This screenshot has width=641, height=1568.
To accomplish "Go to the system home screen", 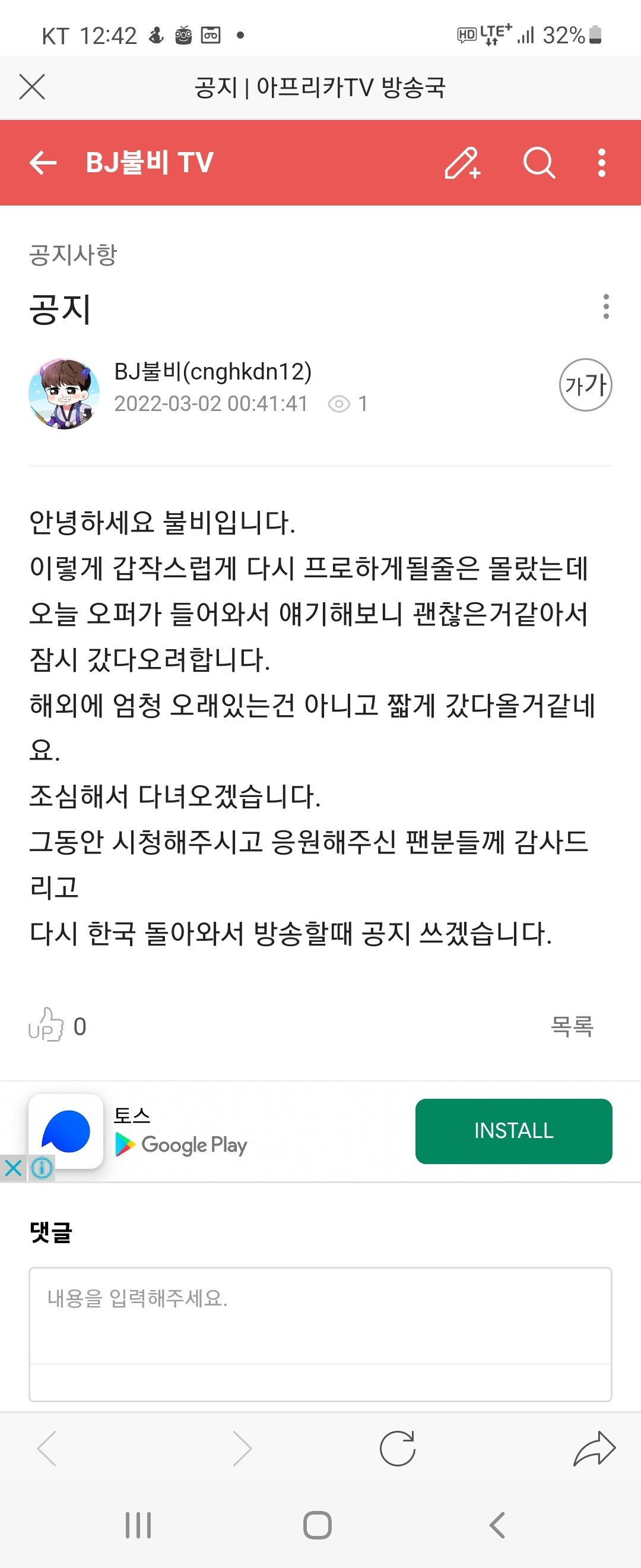I will [317, 1525].
